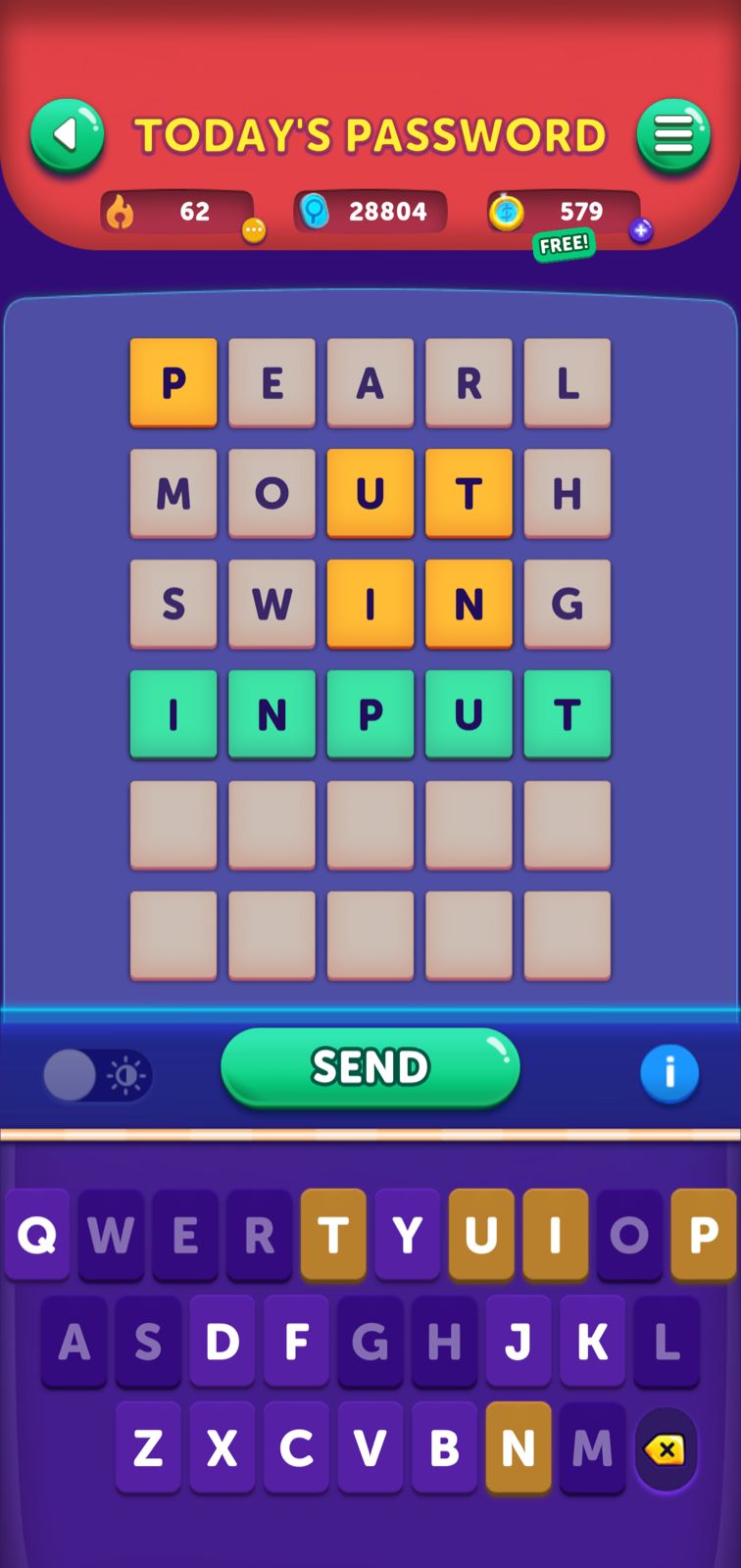Tap the B key
The width and height of the screenshot is (741, 1568).
point(444,1447)
